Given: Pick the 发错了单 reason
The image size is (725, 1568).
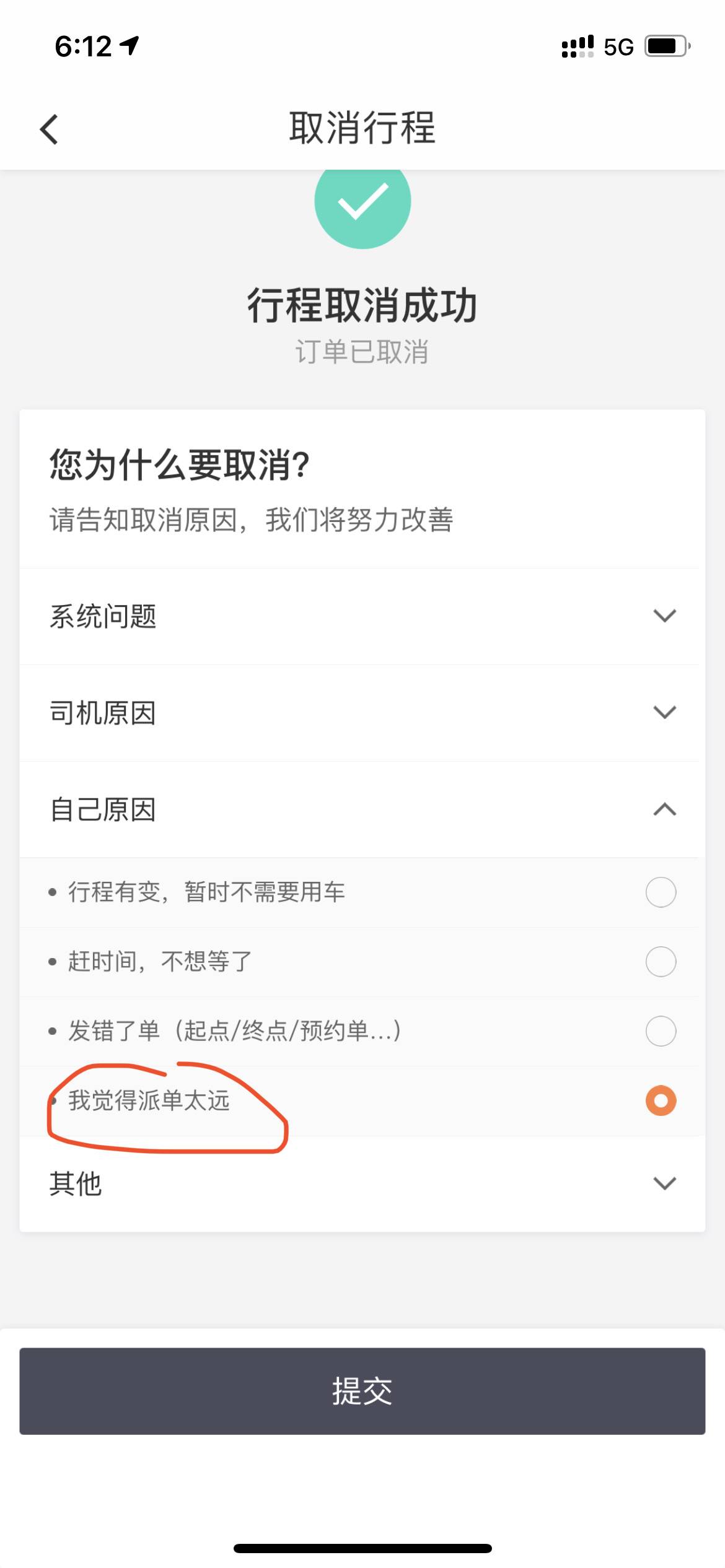Looking at the screenshot, I should [x=660, y=1031].
